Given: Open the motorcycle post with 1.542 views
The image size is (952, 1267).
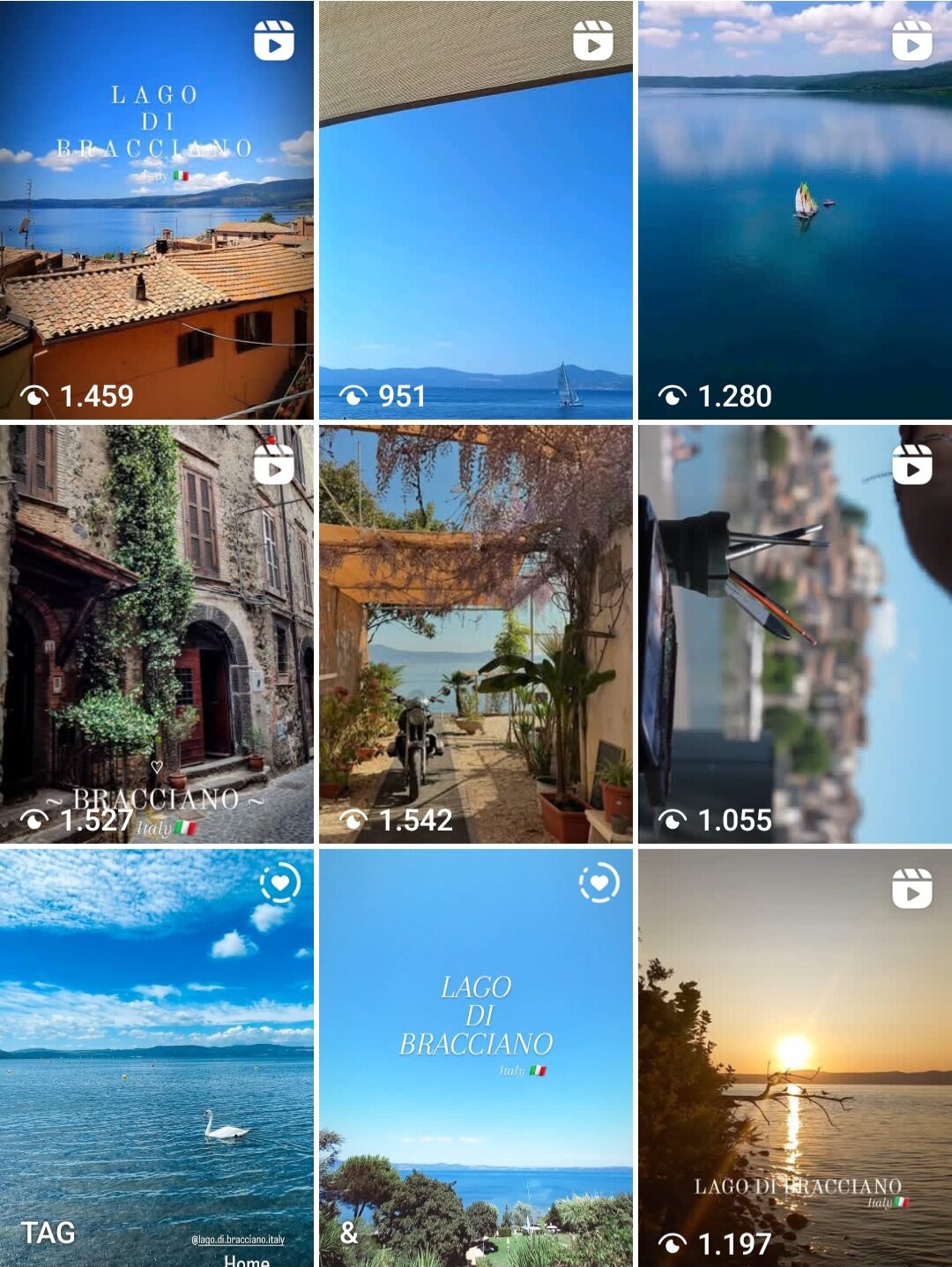Looking at the screenshot, I should point(476,634).
